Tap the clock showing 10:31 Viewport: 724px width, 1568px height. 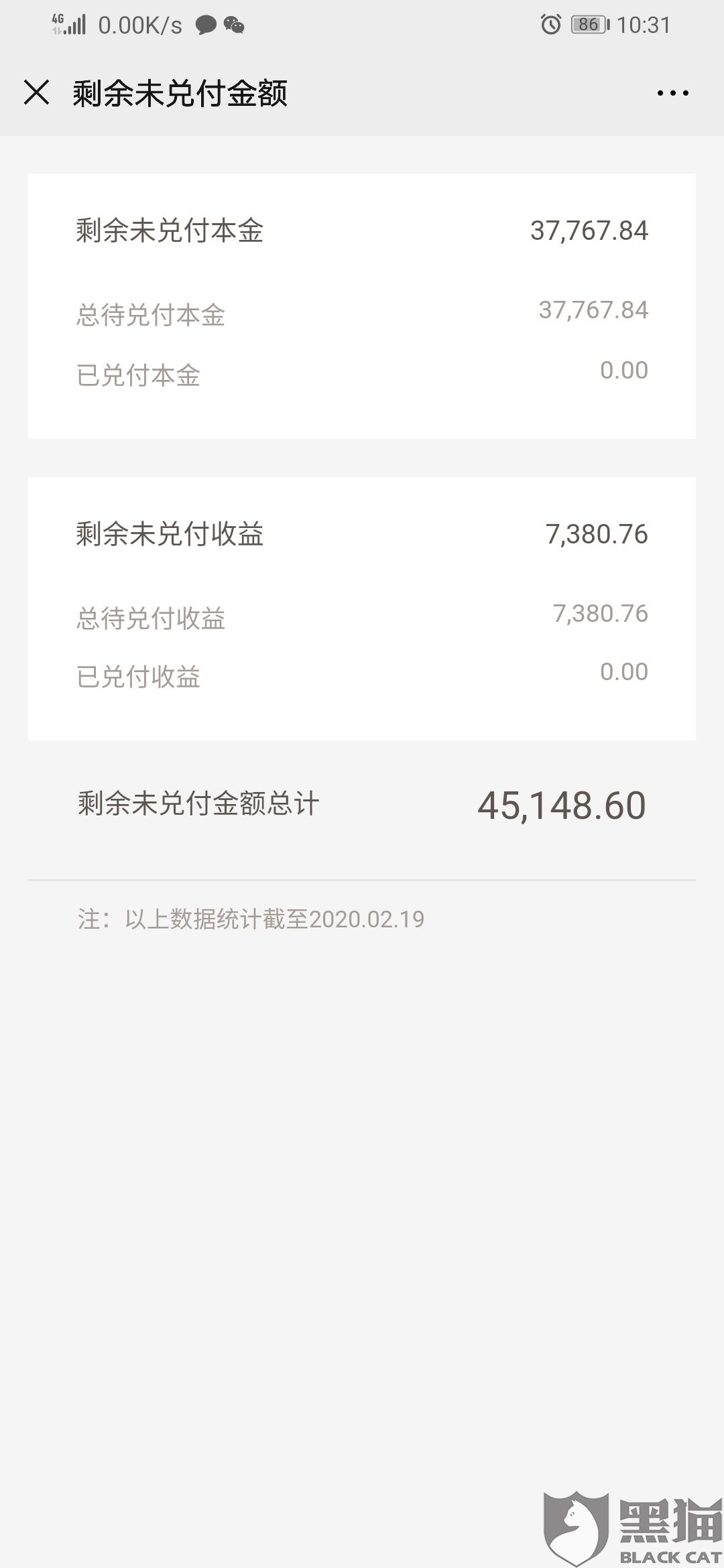644,25
